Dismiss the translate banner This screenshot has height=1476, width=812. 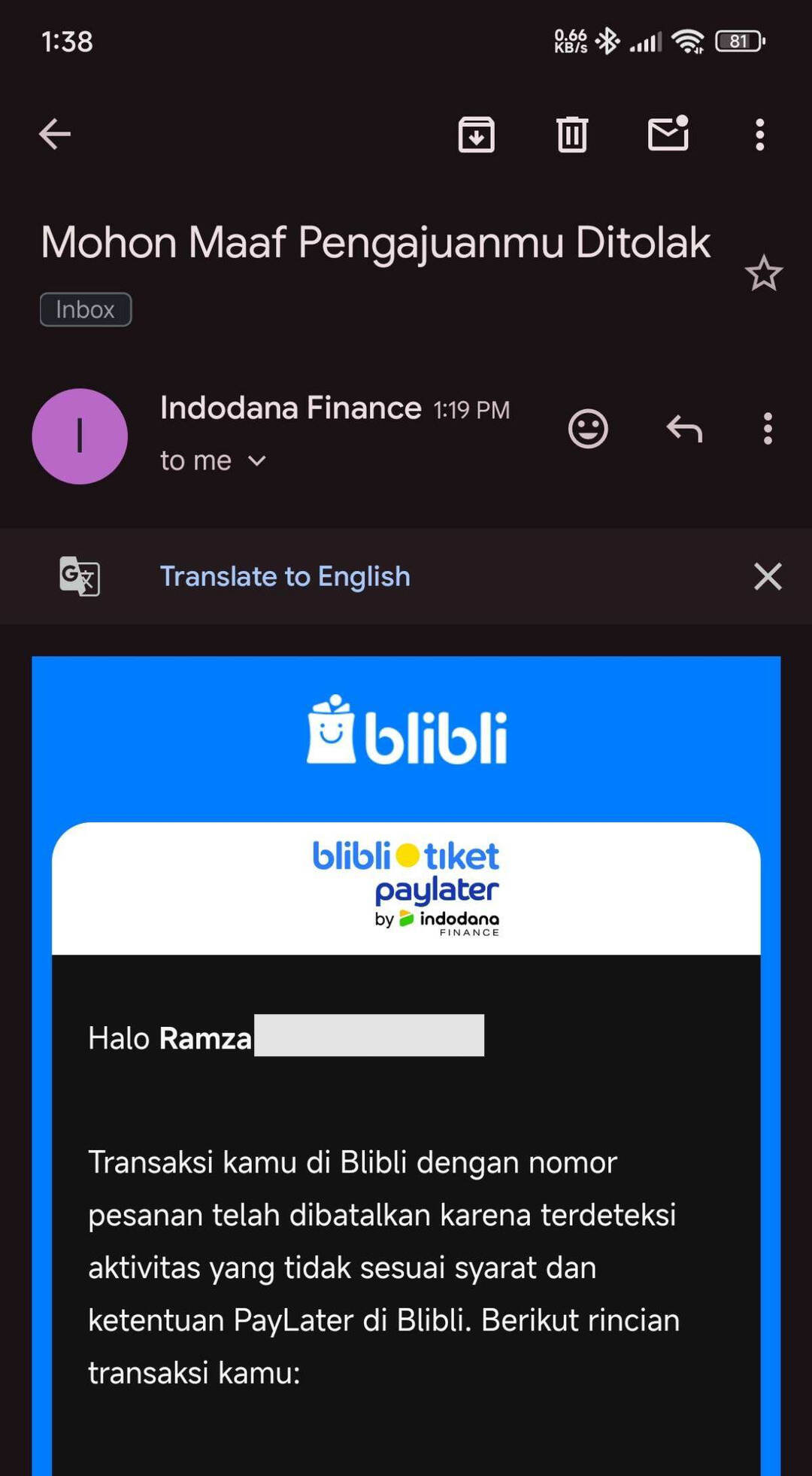(x=768, y=577)
